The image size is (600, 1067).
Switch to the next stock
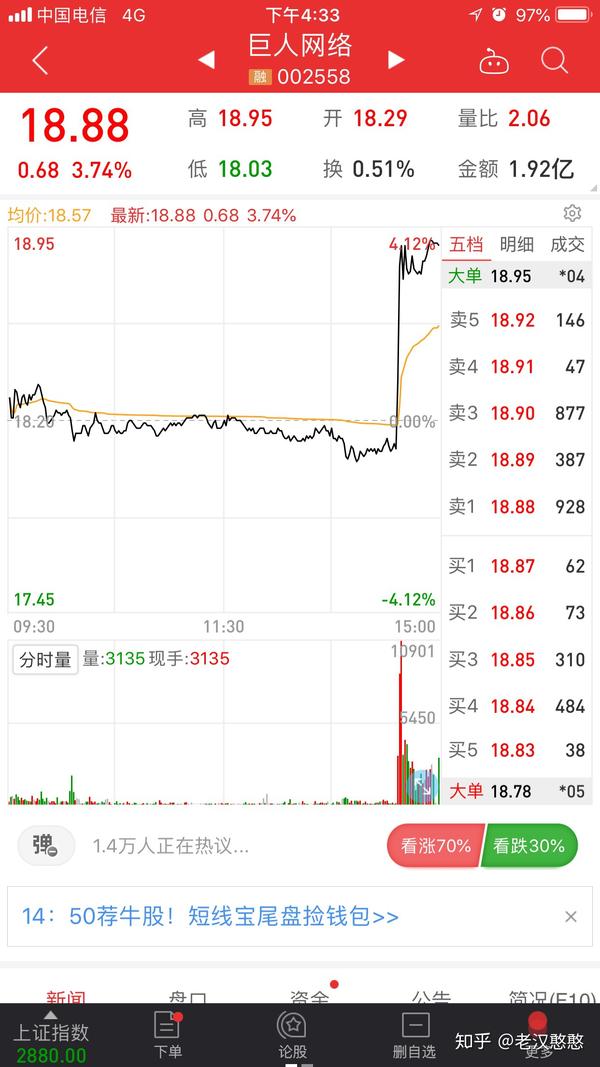click(x=396, y=60)
